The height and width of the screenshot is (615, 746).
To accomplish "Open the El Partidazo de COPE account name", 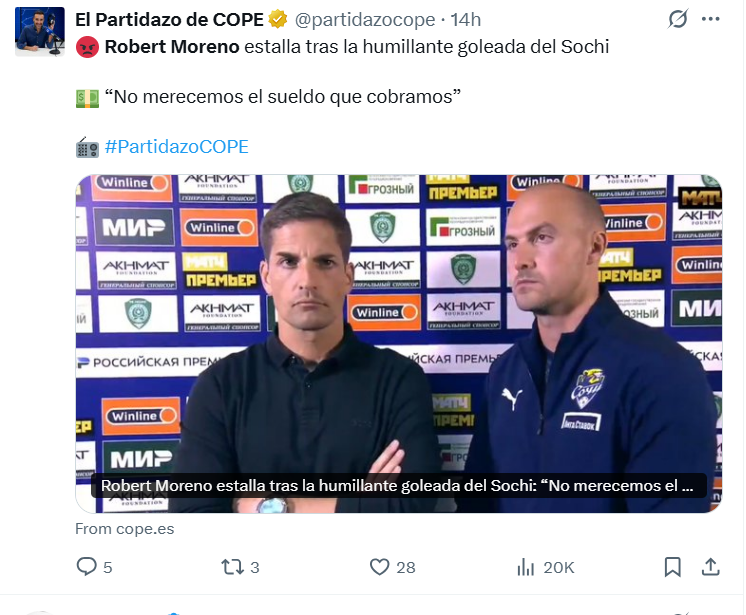I will click(169, 20).
